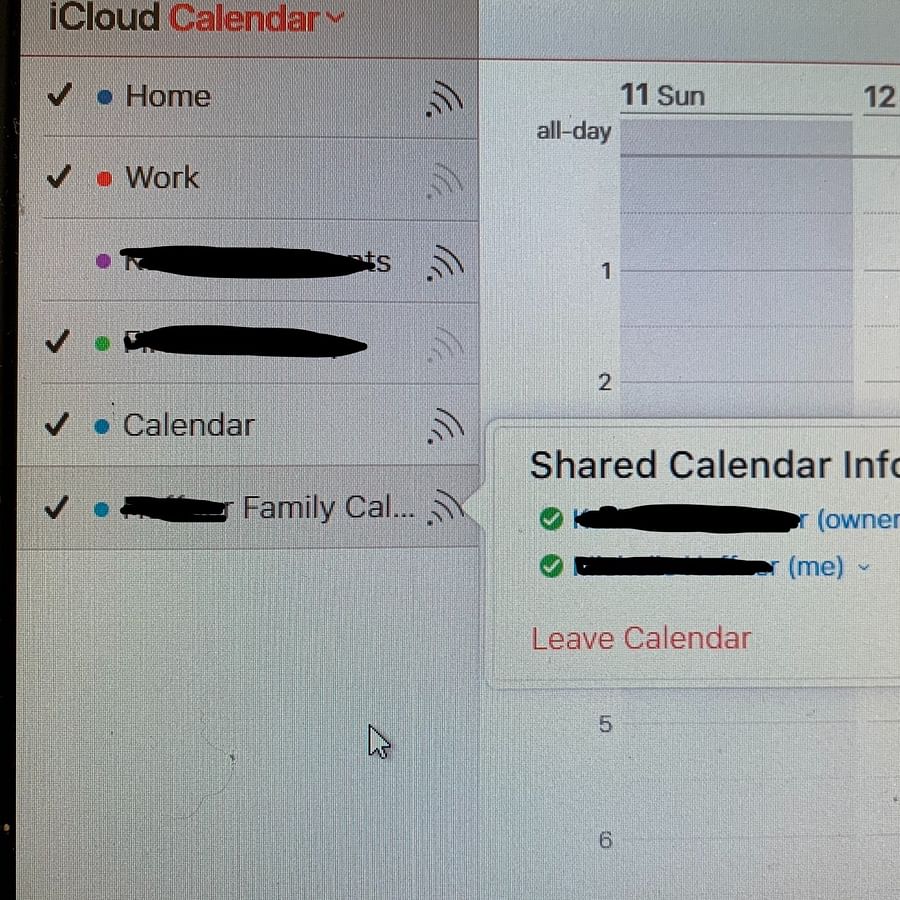This screenshot has width=900, height=900.
Task: Open sharing options for the Work calendar
Action: click(446, 180)
